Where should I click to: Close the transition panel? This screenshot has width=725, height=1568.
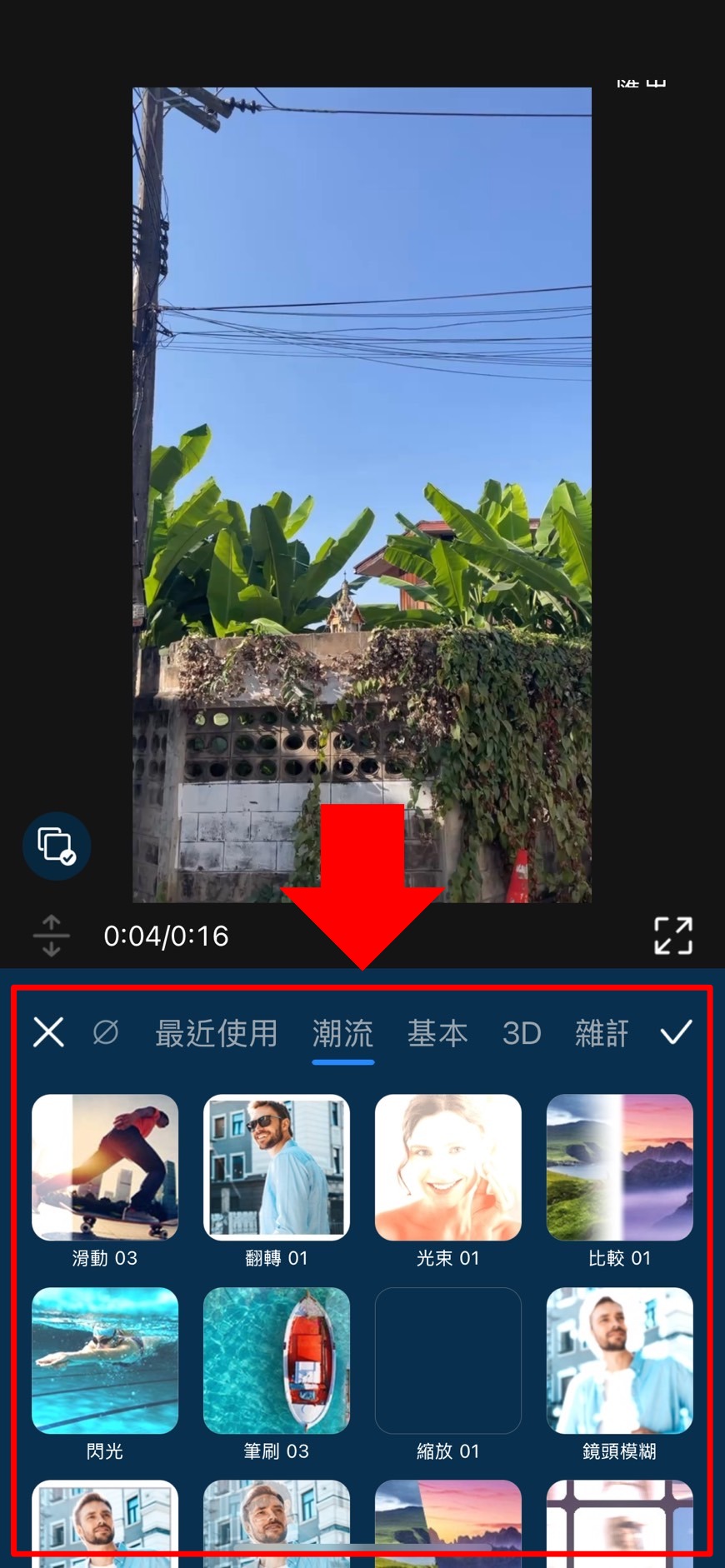(x=48, y=1032)
